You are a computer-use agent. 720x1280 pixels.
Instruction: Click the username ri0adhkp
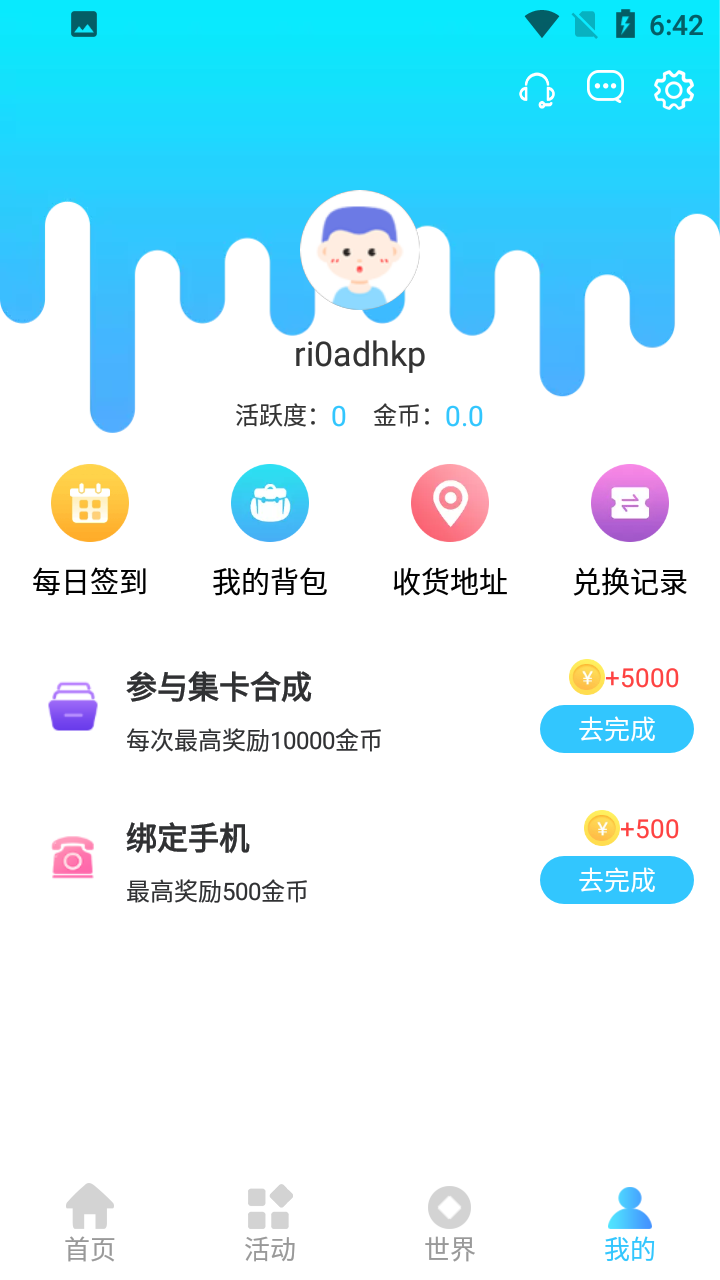click(360, 354)
